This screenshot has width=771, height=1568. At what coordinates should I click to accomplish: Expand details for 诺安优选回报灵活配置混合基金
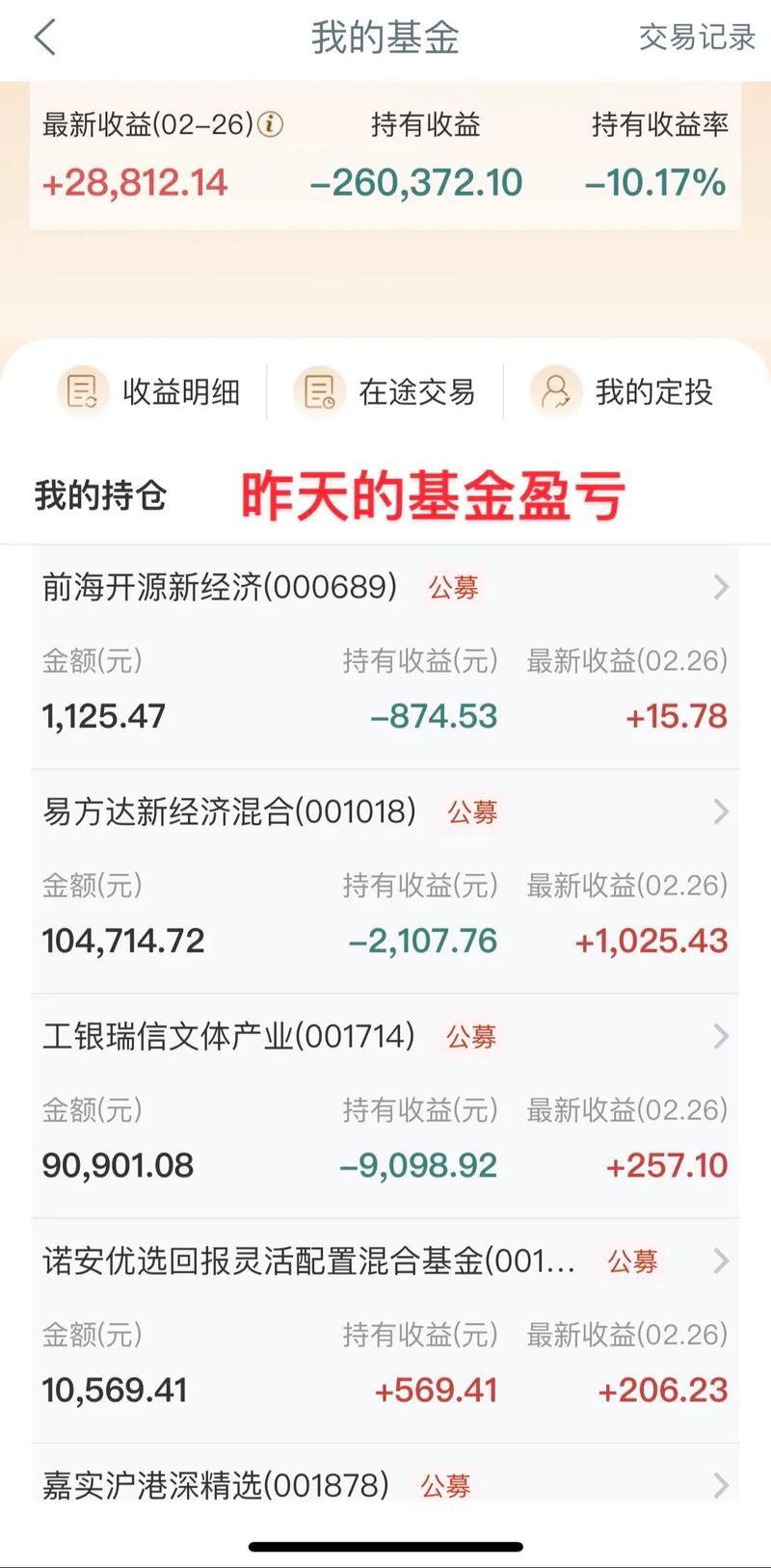[721, 1261]
